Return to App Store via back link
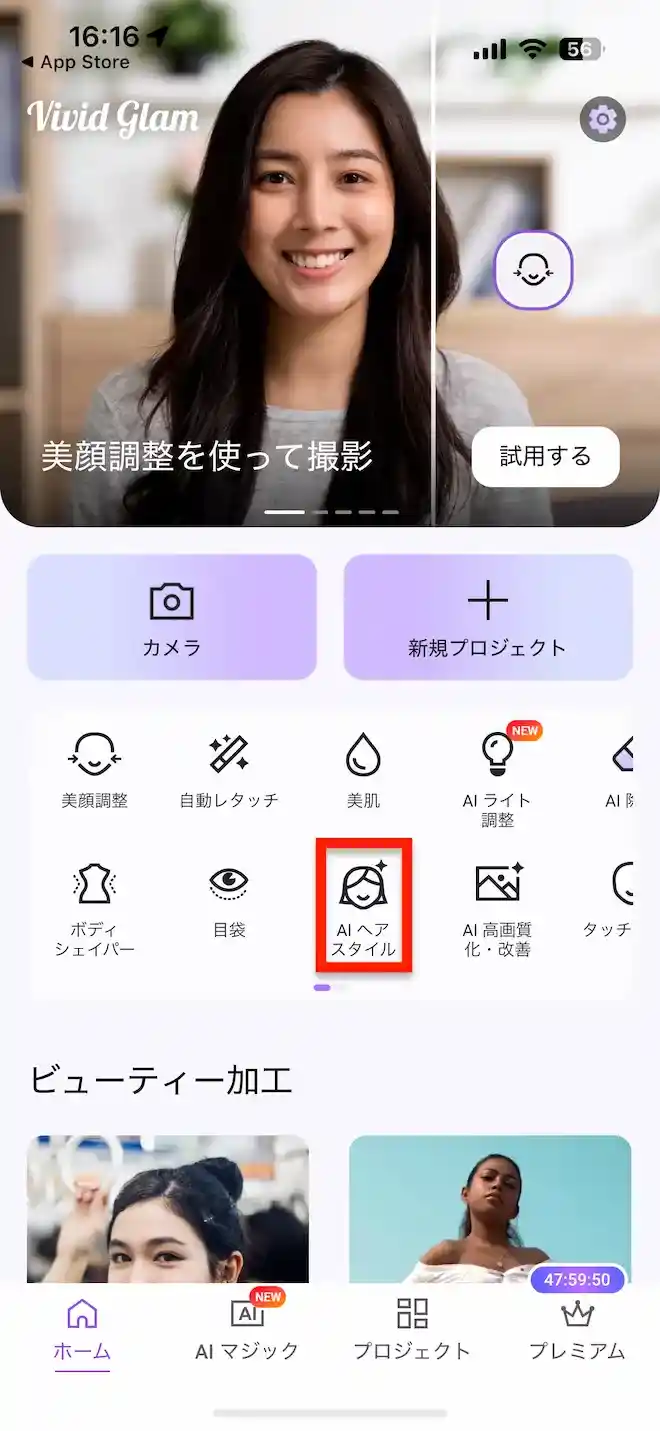This screenshot has width=660, height=1431. 75,62
